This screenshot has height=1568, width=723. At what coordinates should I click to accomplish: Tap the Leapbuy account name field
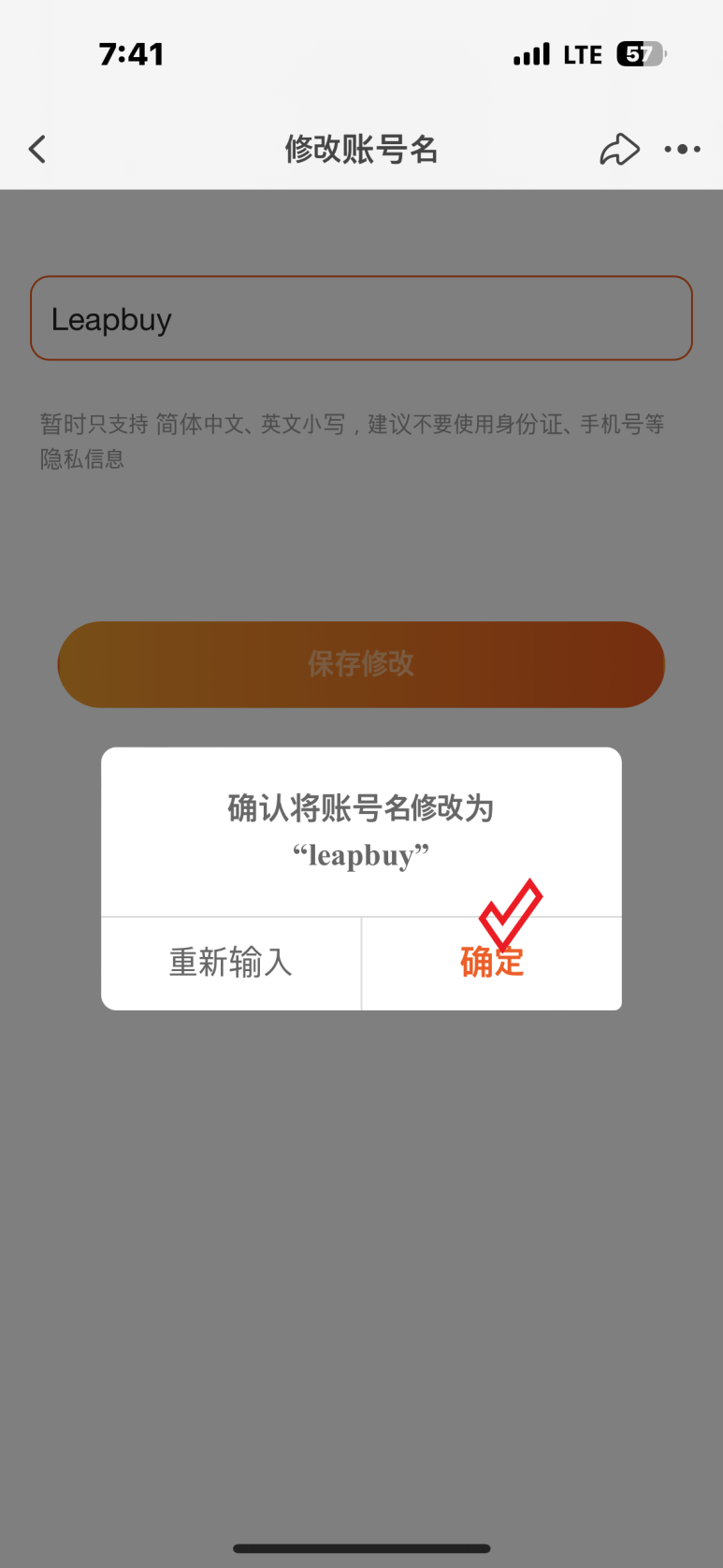tap(361, 318)
